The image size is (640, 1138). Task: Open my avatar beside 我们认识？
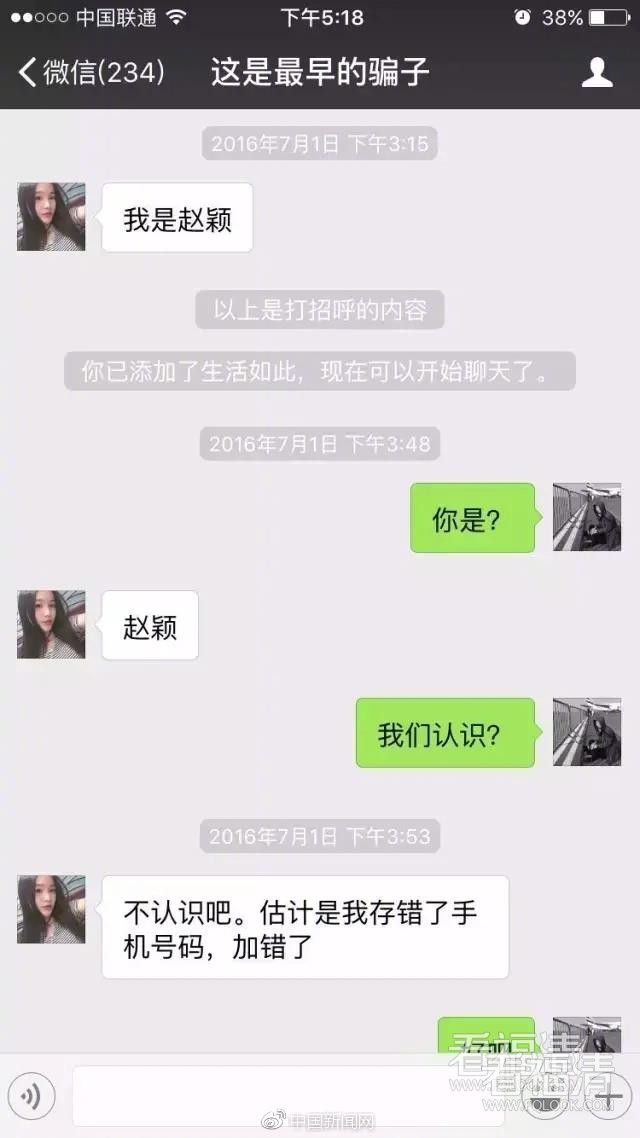pos(587,732)
